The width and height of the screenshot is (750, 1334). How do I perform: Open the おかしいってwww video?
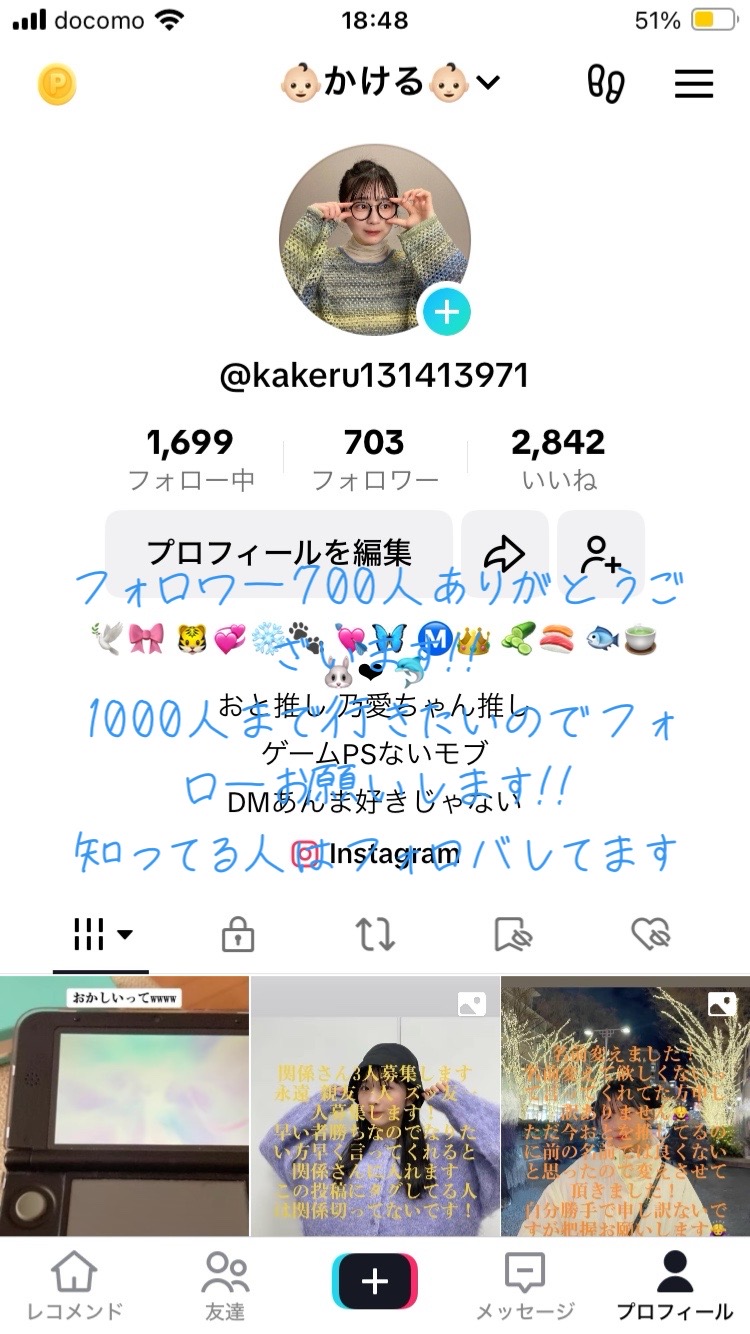pyautogui.click(x=124, y=1105)
